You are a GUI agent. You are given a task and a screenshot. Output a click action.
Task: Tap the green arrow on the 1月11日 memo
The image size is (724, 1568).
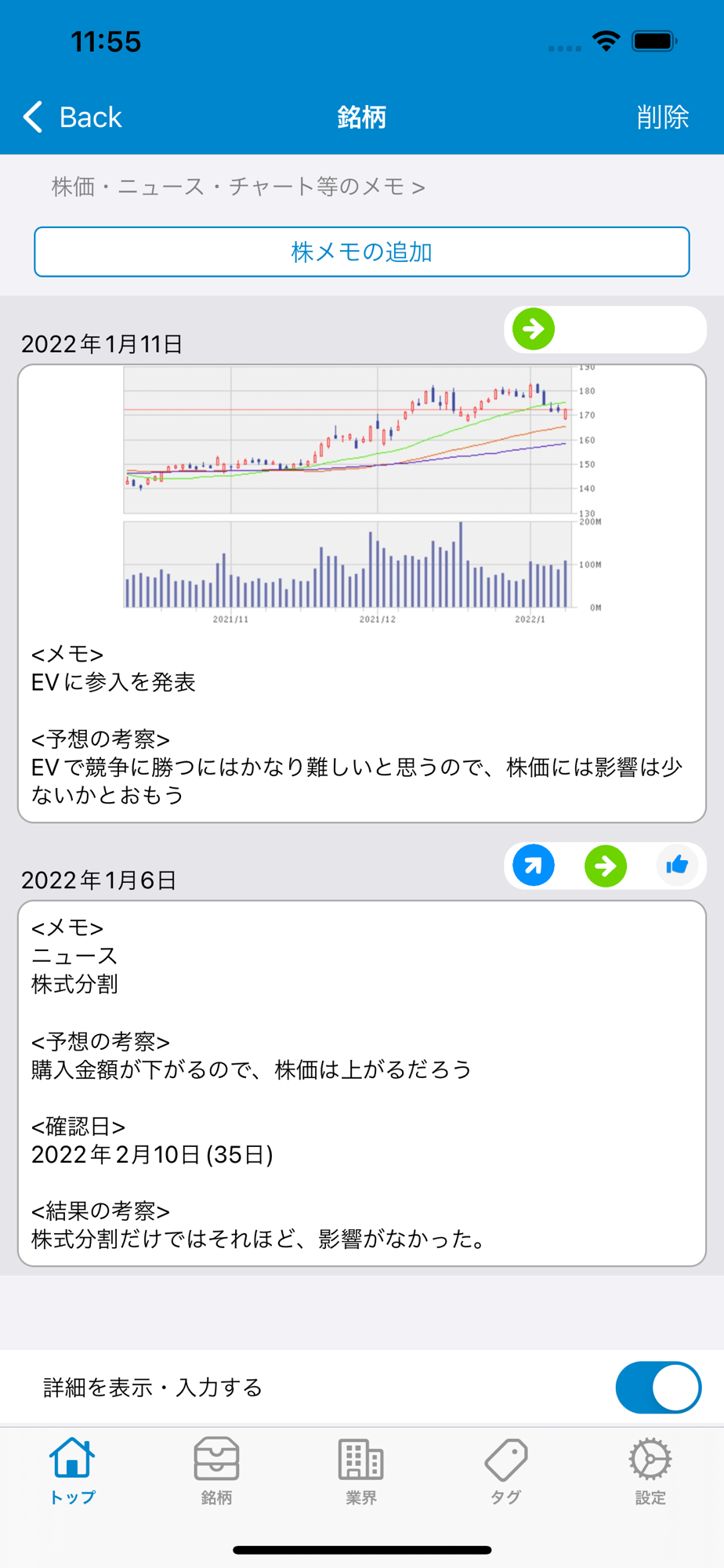[534, 329]
